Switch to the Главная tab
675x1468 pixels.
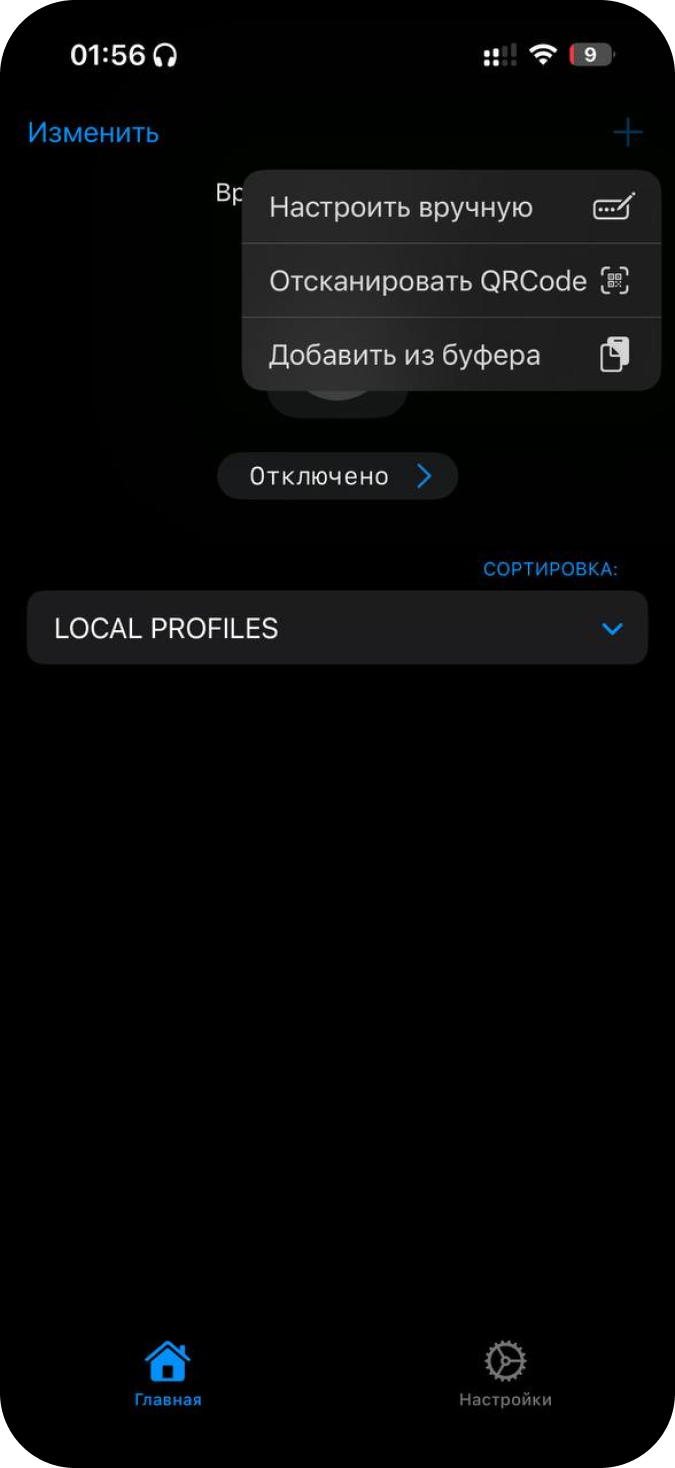pos(168,1374)
